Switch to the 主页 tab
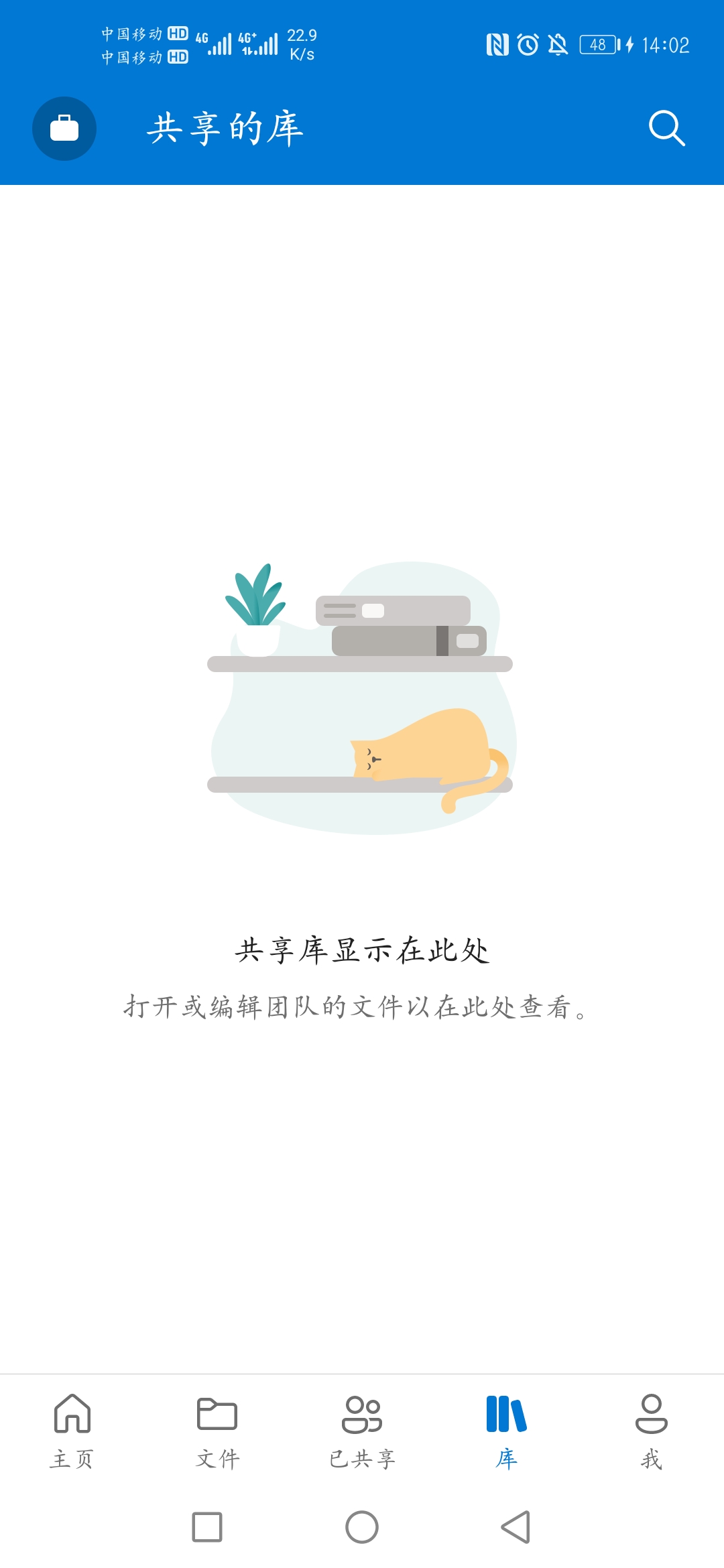The height and width of the screenshot is (1568, 724). point(72,1430)
